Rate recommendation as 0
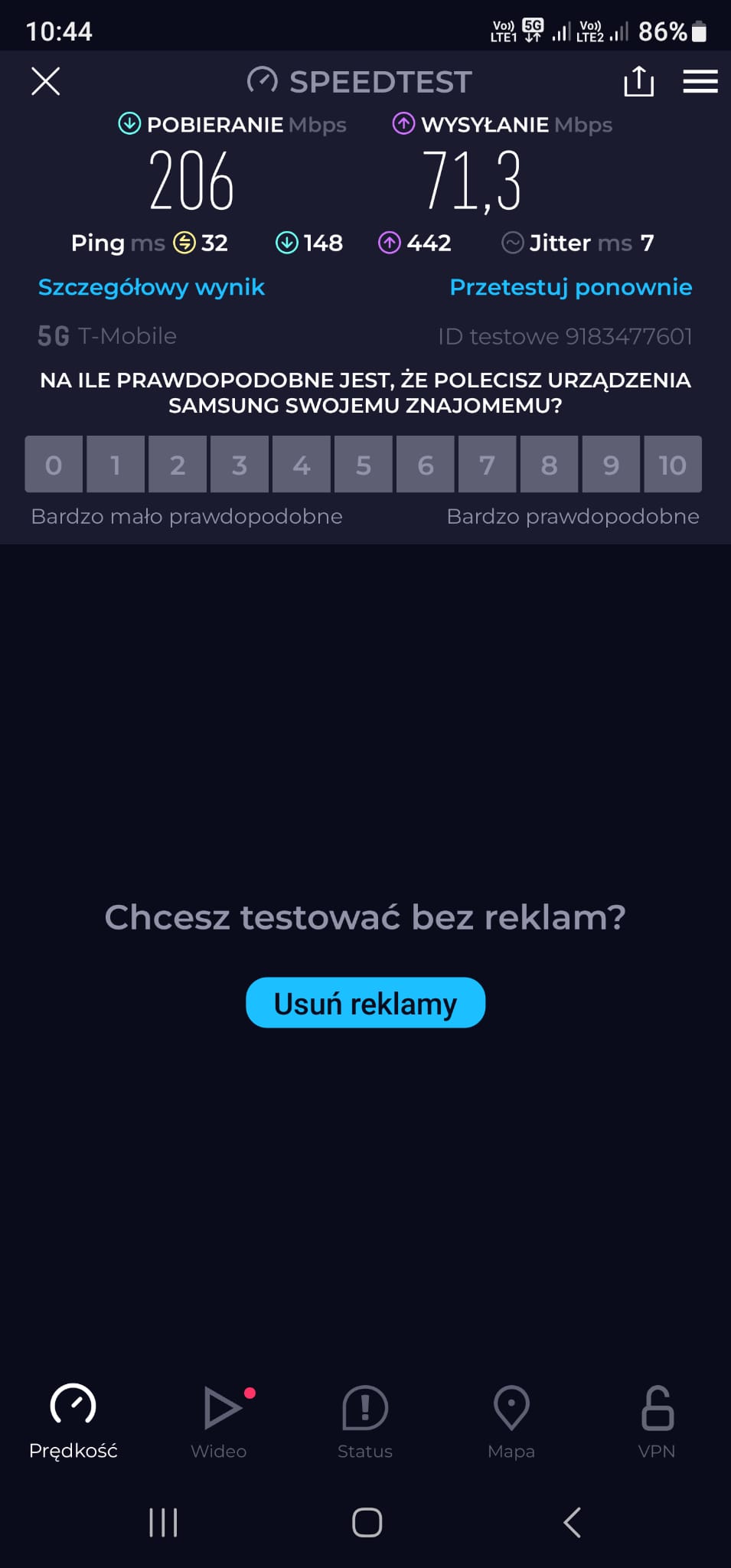The width and height of the screenshot is (731, 1568). pyautogui.click(x=54, y=465)
